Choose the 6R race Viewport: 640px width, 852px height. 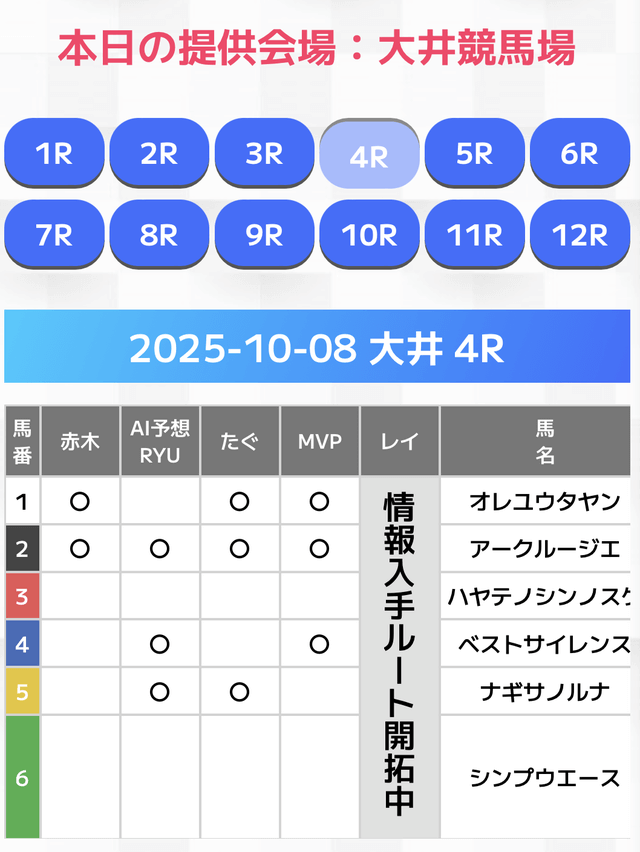tap(579, 154)
